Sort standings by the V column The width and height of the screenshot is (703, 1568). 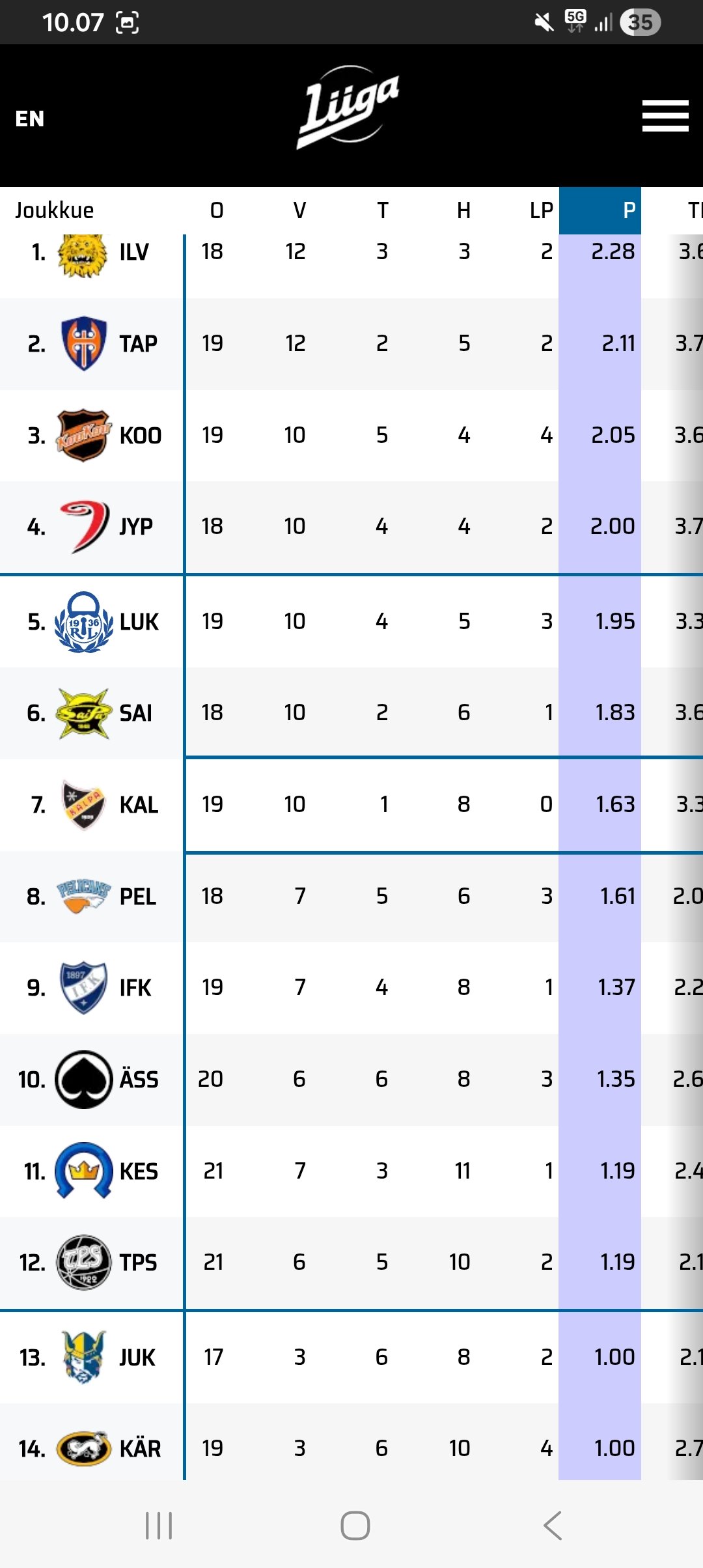click(299, 210)
